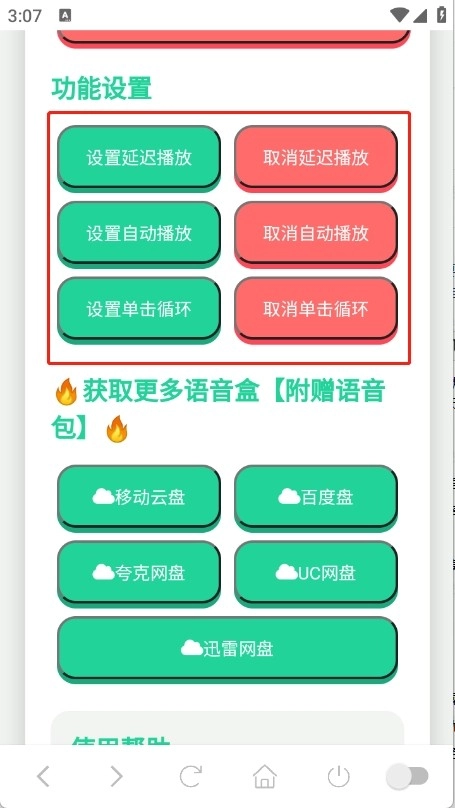Screen dimensions: 455x808
Task: Go forward with the right arrow
Action: [117, 776]
